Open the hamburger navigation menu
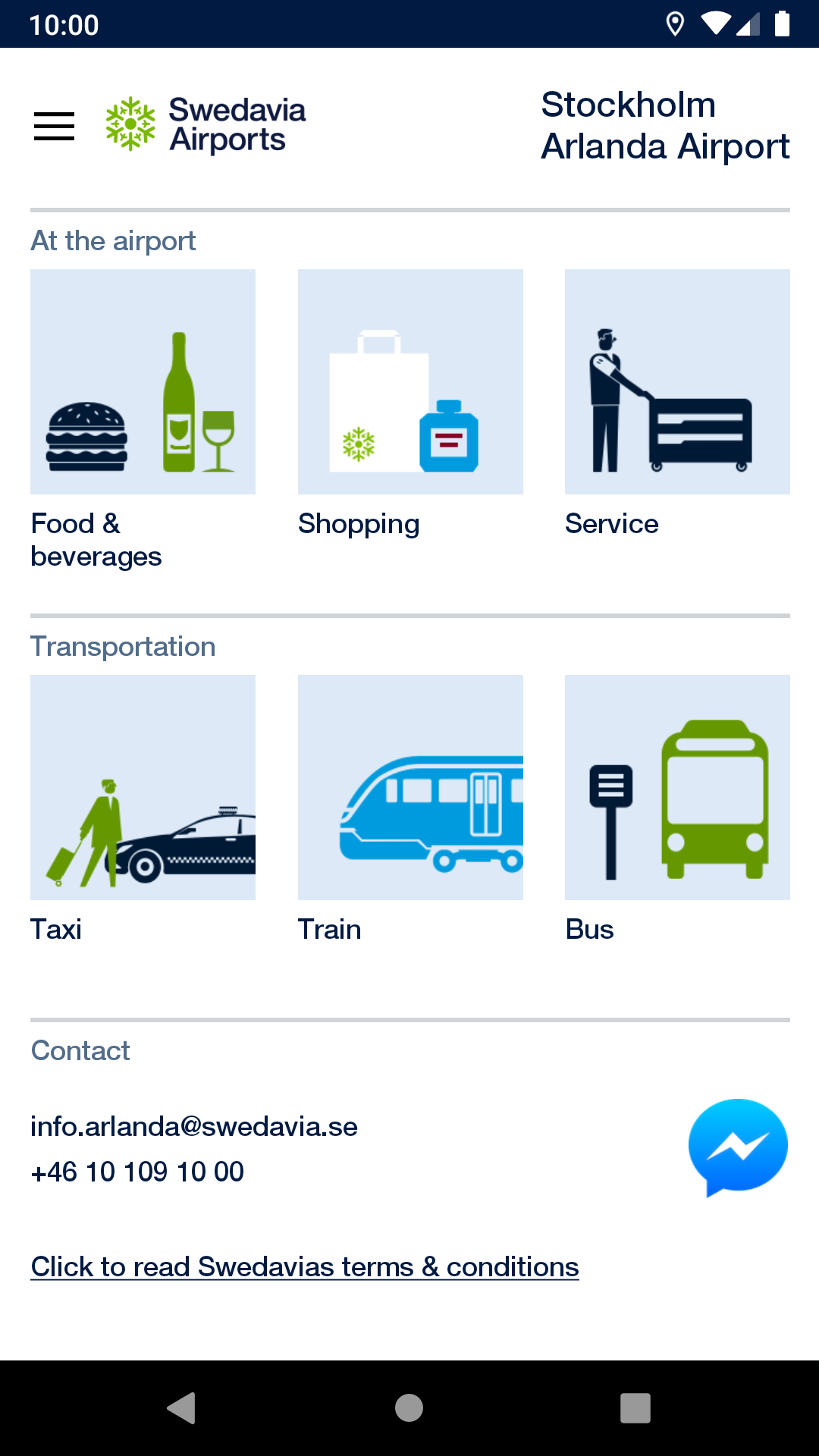 point(55,126)
